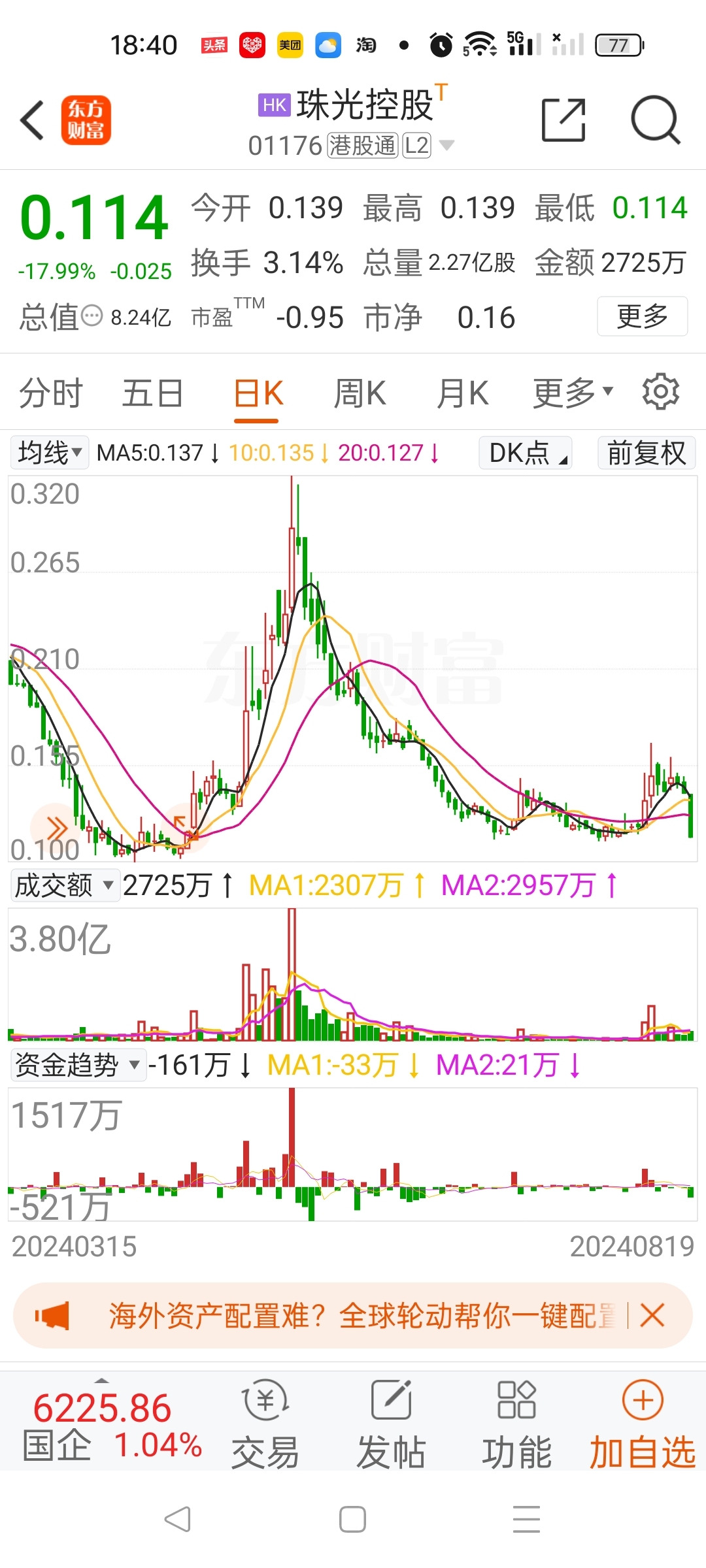Go back using the top-left arrow
The height and width of the screenshot is (1568, 706).
pos(33,120)
